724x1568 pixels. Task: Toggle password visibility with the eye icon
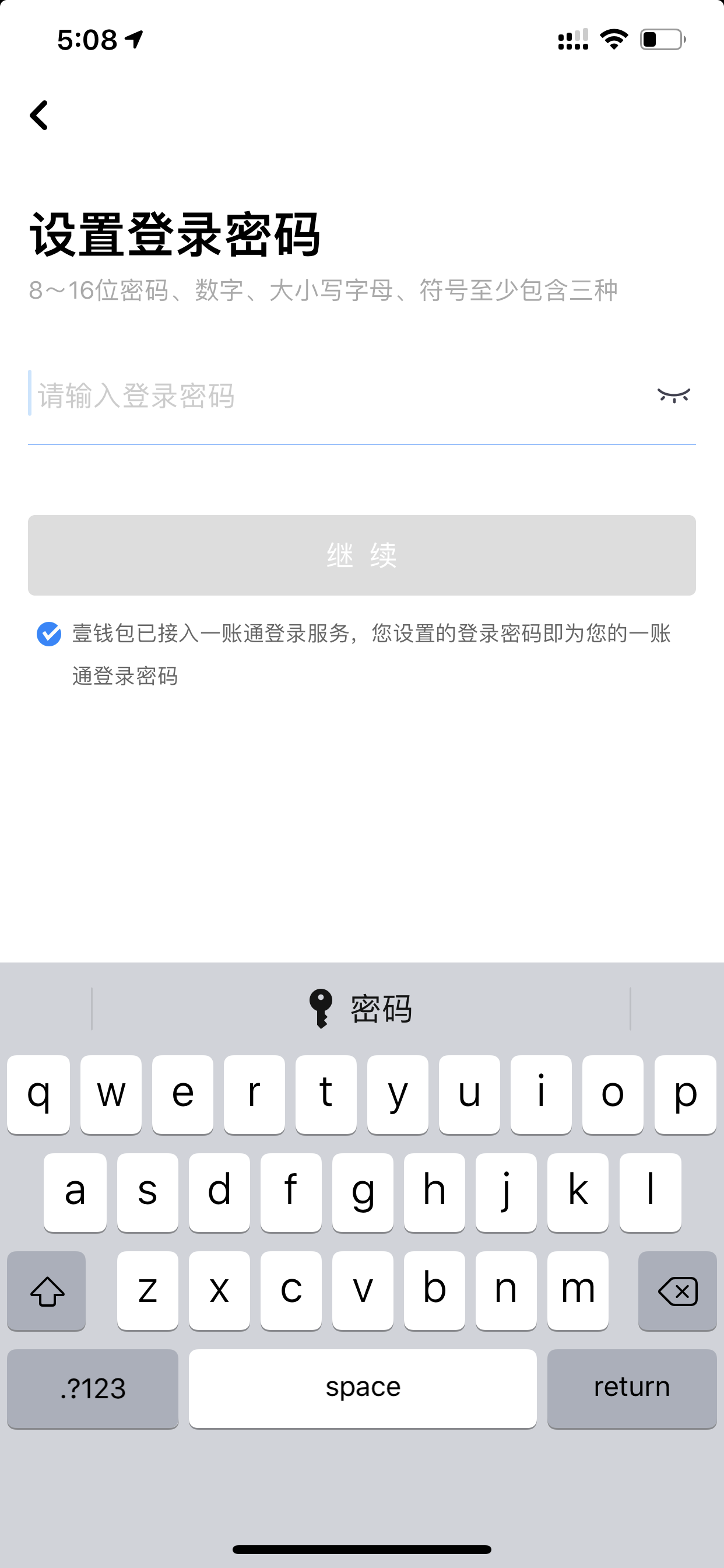pos(673,395)
